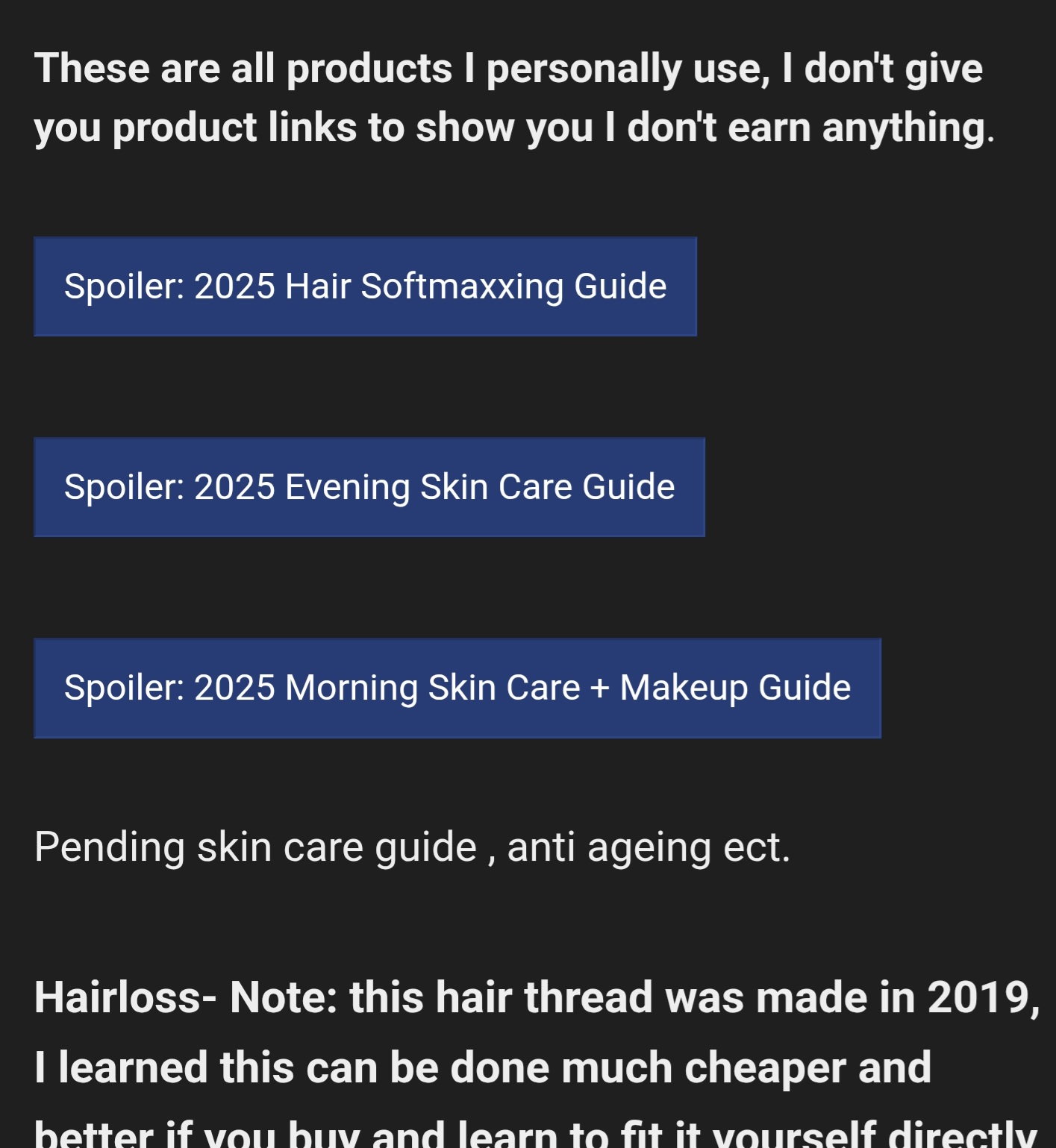Reveal the 2025 Evening Skin Care Guide spoiler
The width and height of the screenshot is (1056, 1148).
pos(369,487)
